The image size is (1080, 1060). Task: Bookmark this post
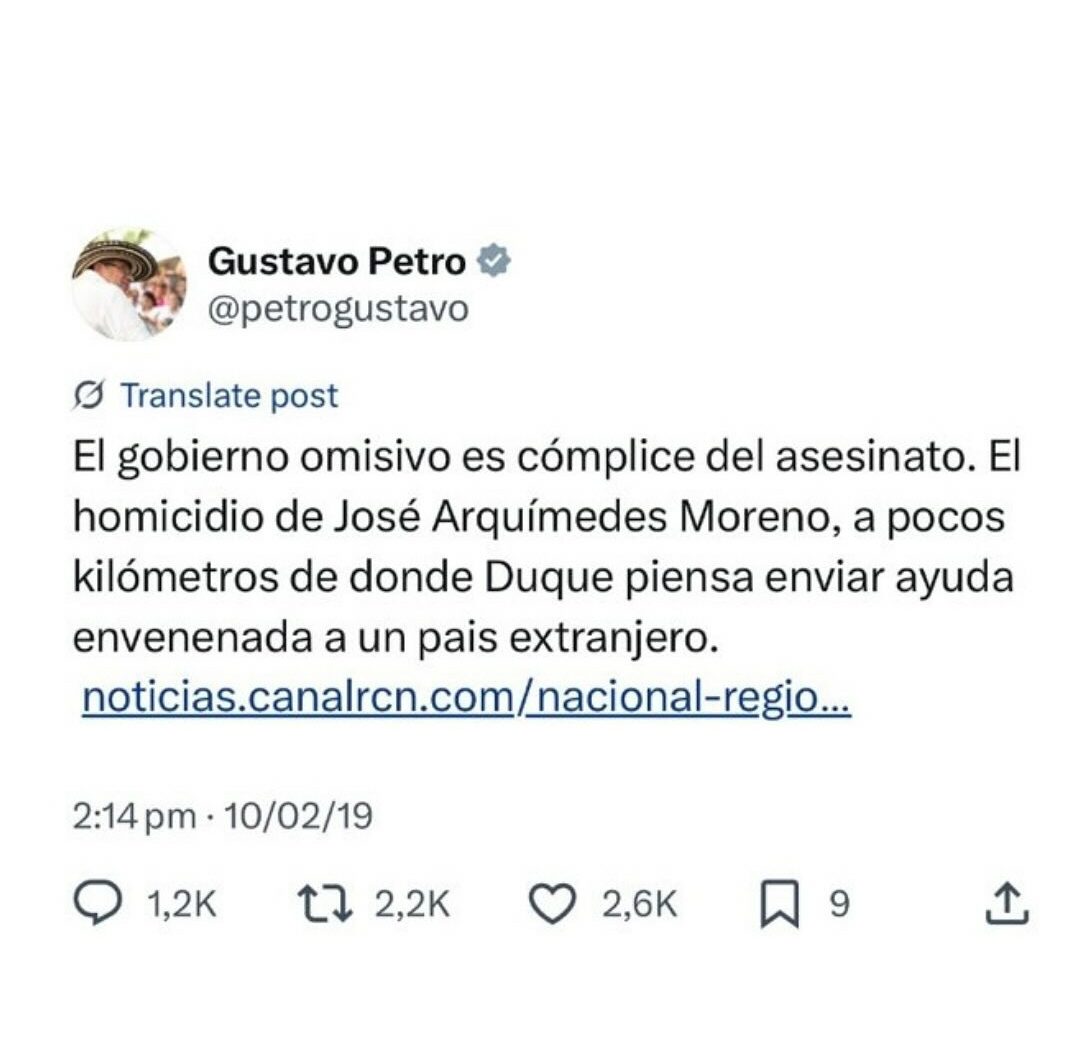[779, 906]
